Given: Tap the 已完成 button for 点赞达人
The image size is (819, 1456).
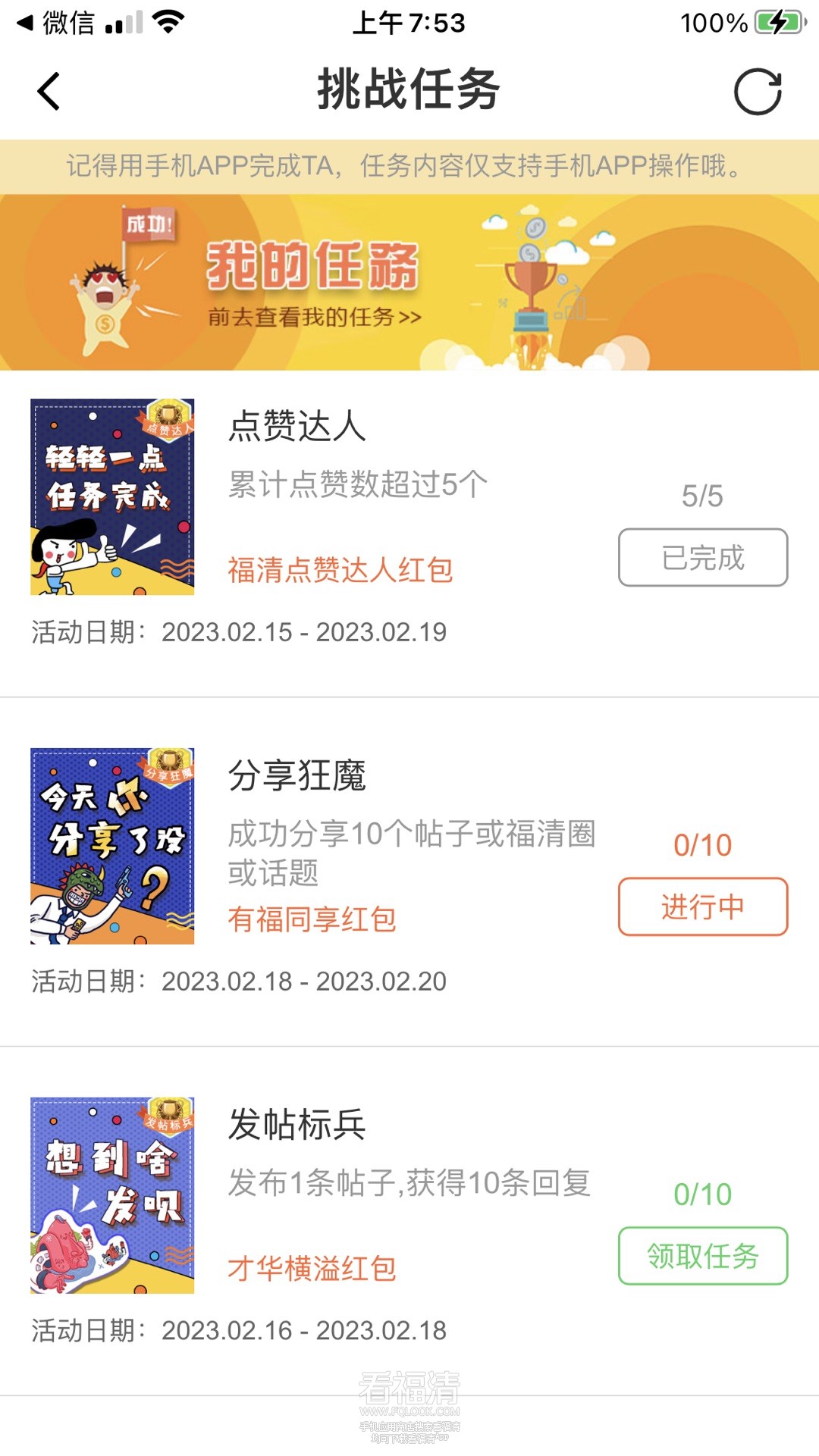Looking at the screenshot, I should [703, 558].
